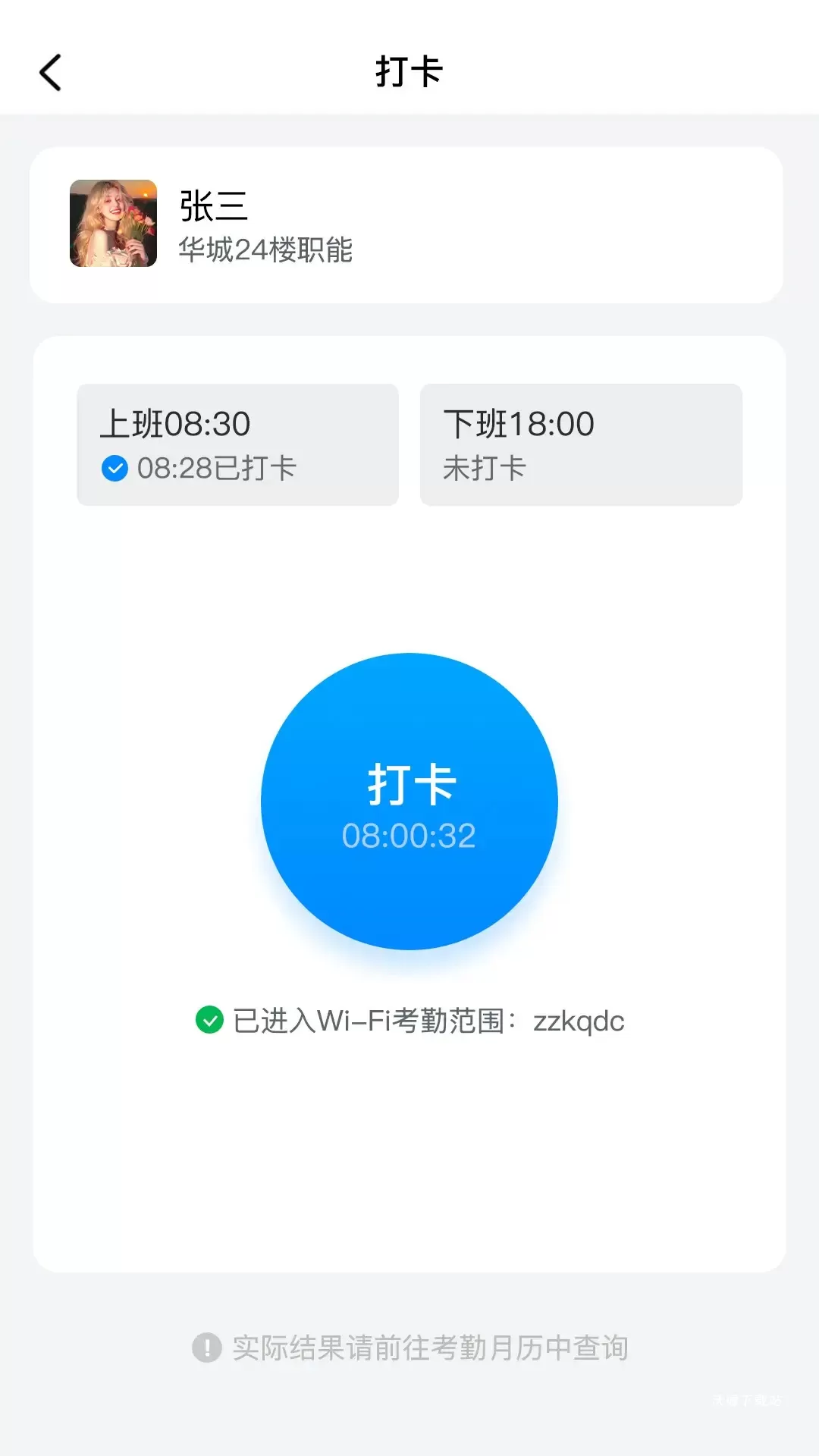Tap the name 张三 in profile card
This screenshot has width=819, height=1456.
point(215,205)
